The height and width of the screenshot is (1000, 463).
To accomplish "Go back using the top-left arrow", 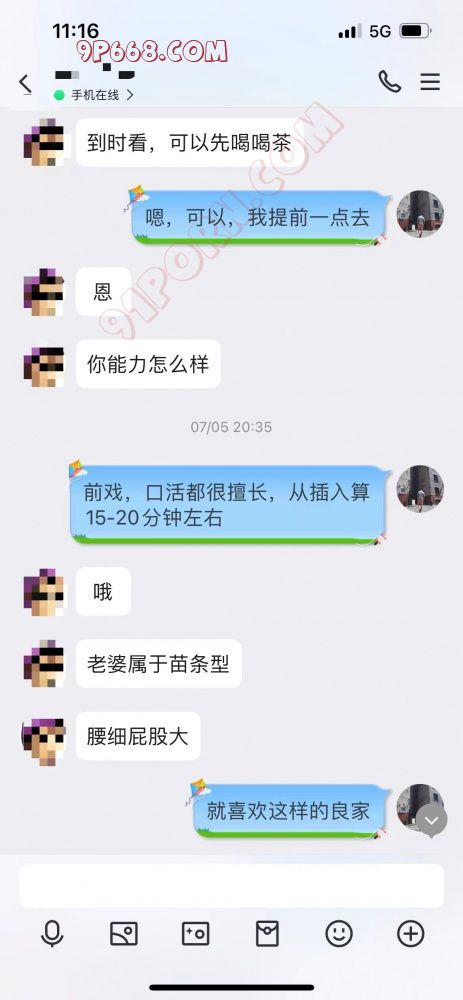I will (x=25, y=84).
